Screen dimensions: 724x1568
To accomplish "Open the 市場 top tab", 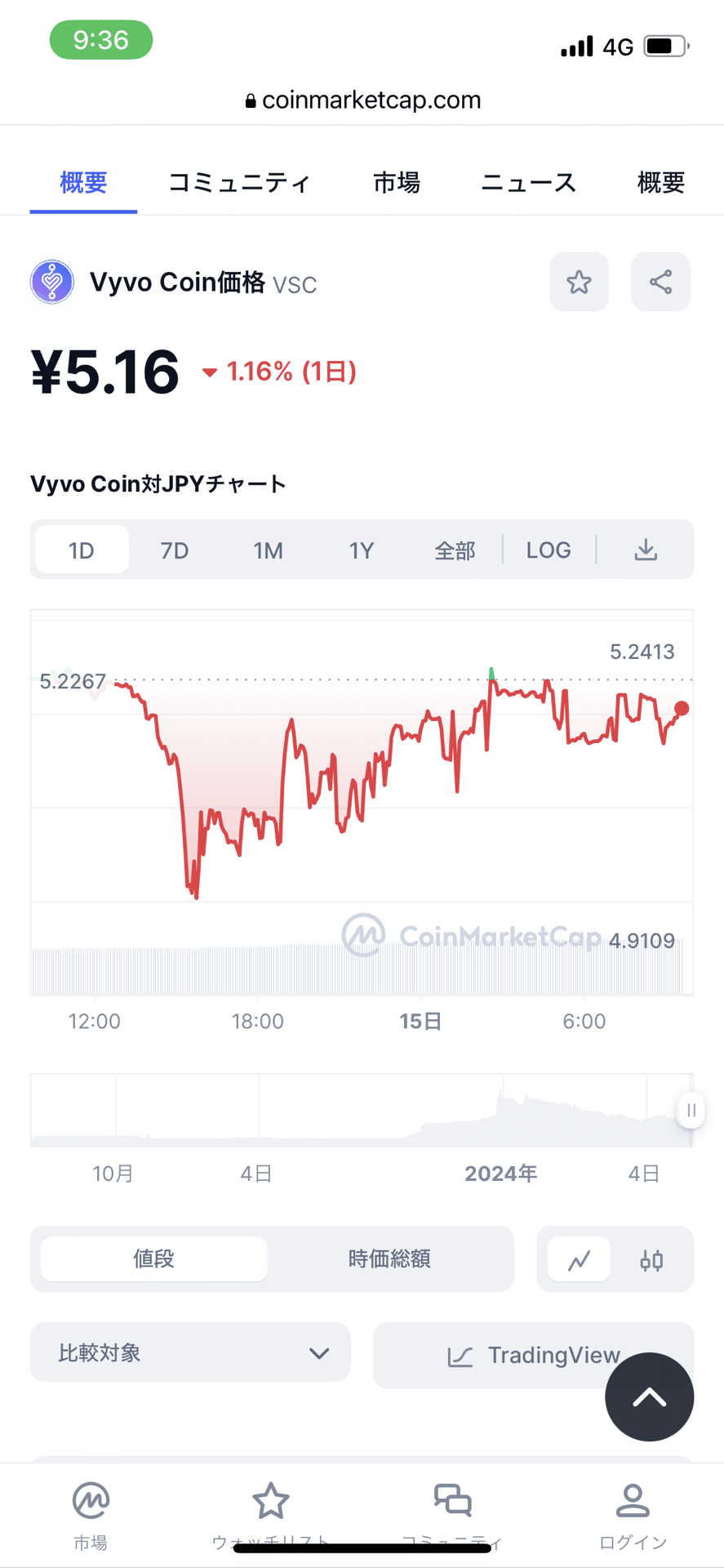I will (397, 182).
